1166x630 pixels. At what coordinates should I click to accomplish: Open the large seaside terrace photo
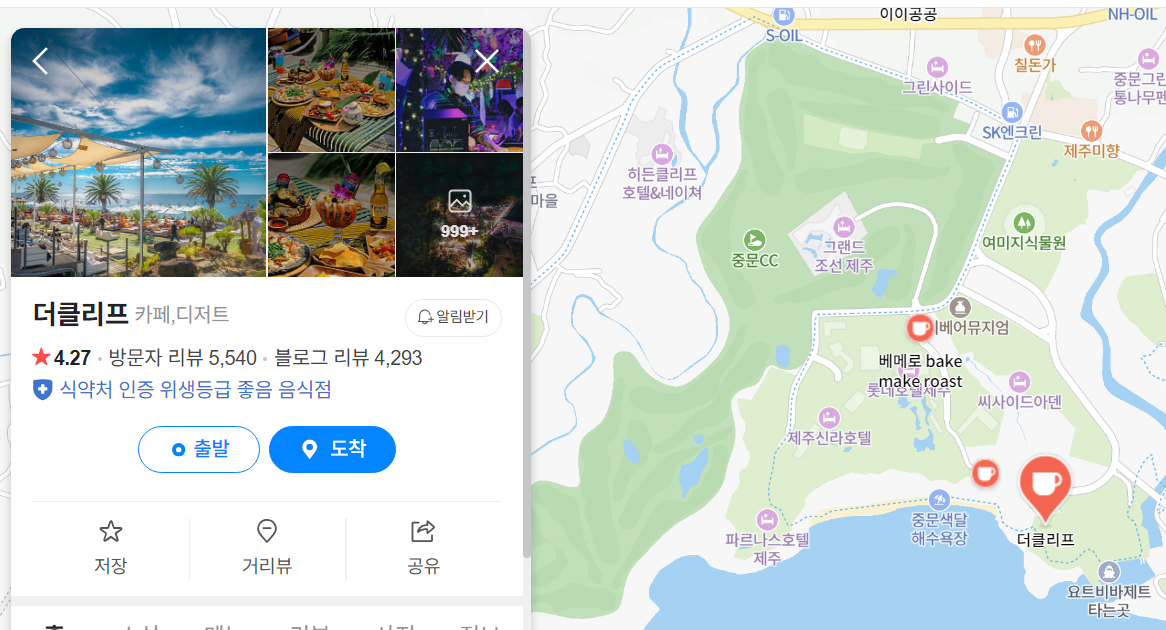(x=138, y=152)
